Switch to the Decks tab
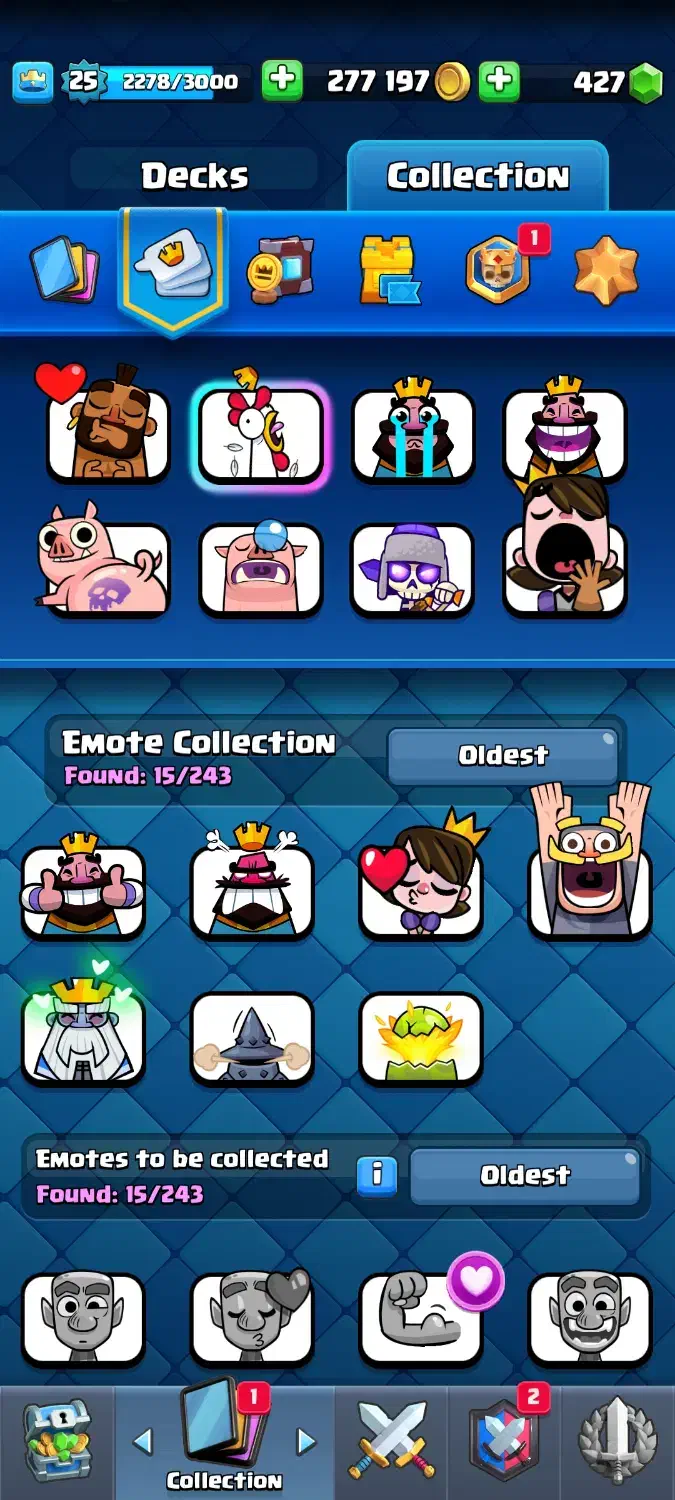 [194, 176]
